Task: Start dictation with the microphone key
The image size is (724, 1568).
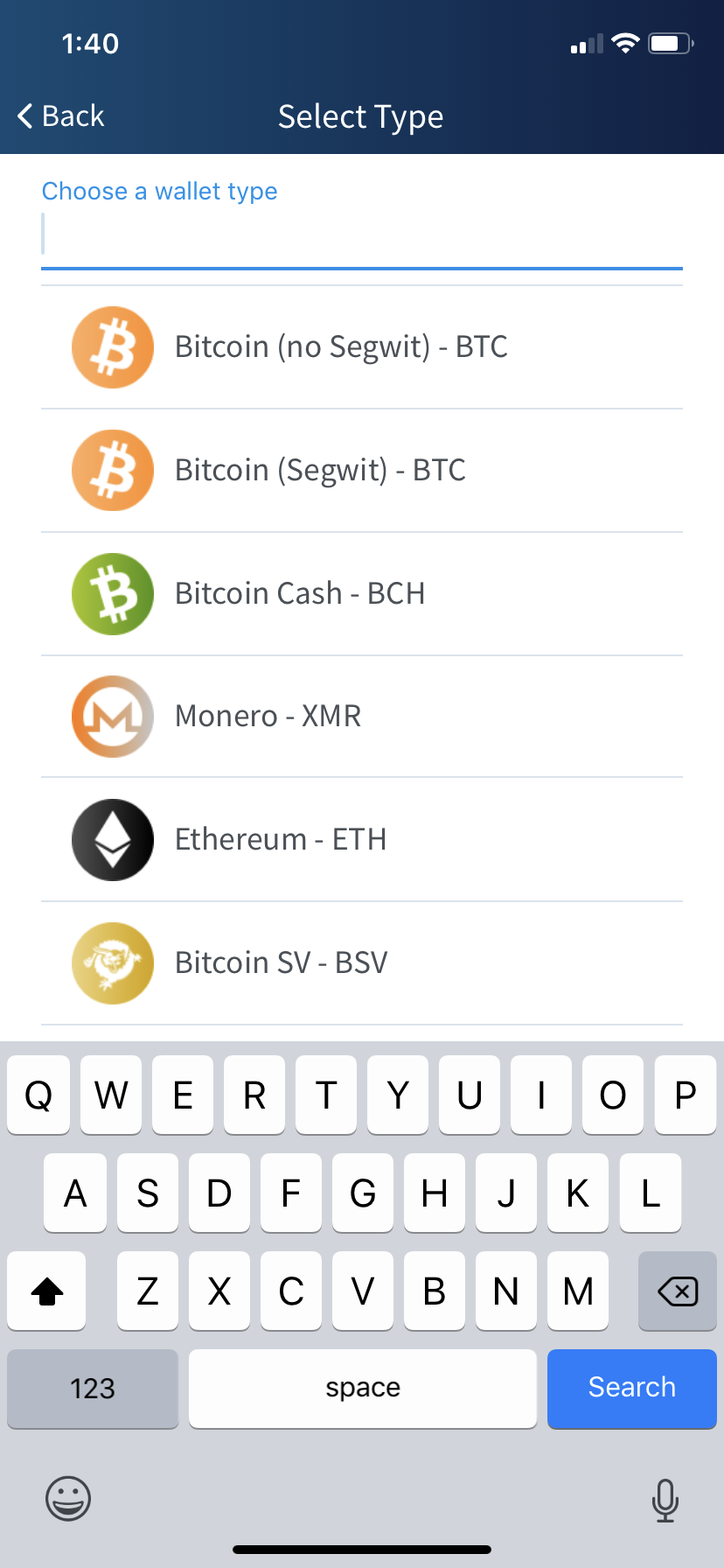Action: click(x=665, y=1500)
